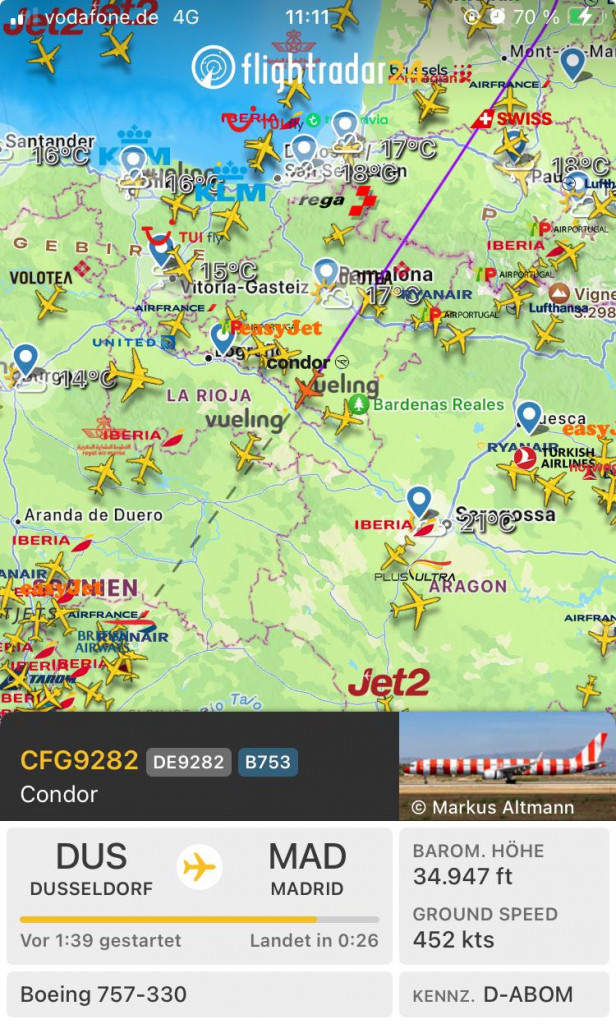Tap the airport pin at Zaragoza
Viewport: 616px width, 1024px height.
[419, 503]
